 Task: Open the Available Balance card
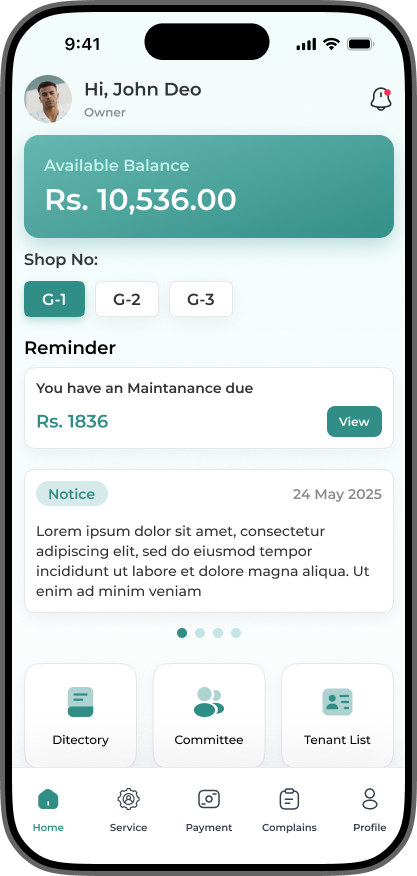pos(208,186)
